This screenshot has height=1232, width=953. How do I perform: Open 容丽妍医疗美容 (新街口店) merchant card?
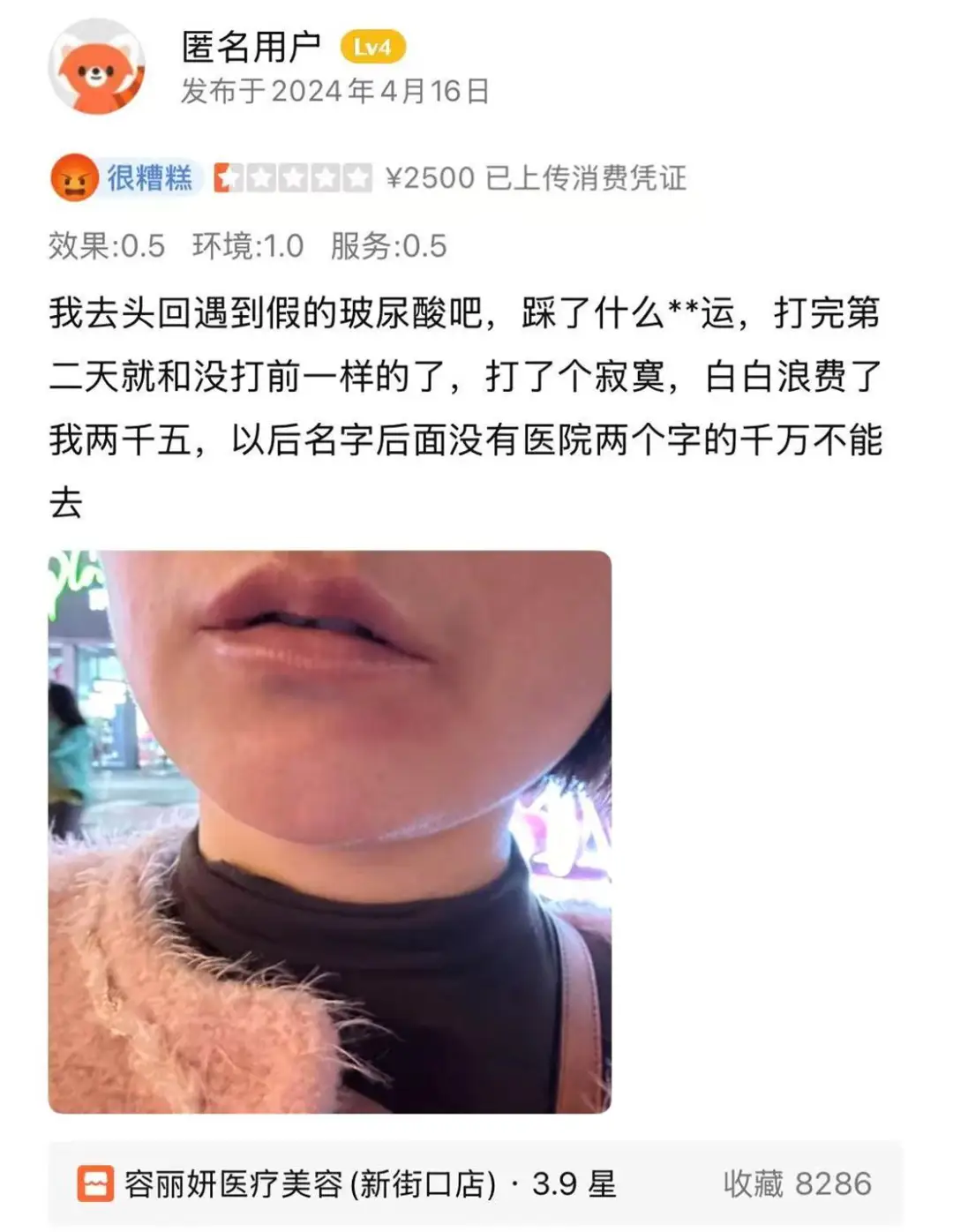(371, 1183)
